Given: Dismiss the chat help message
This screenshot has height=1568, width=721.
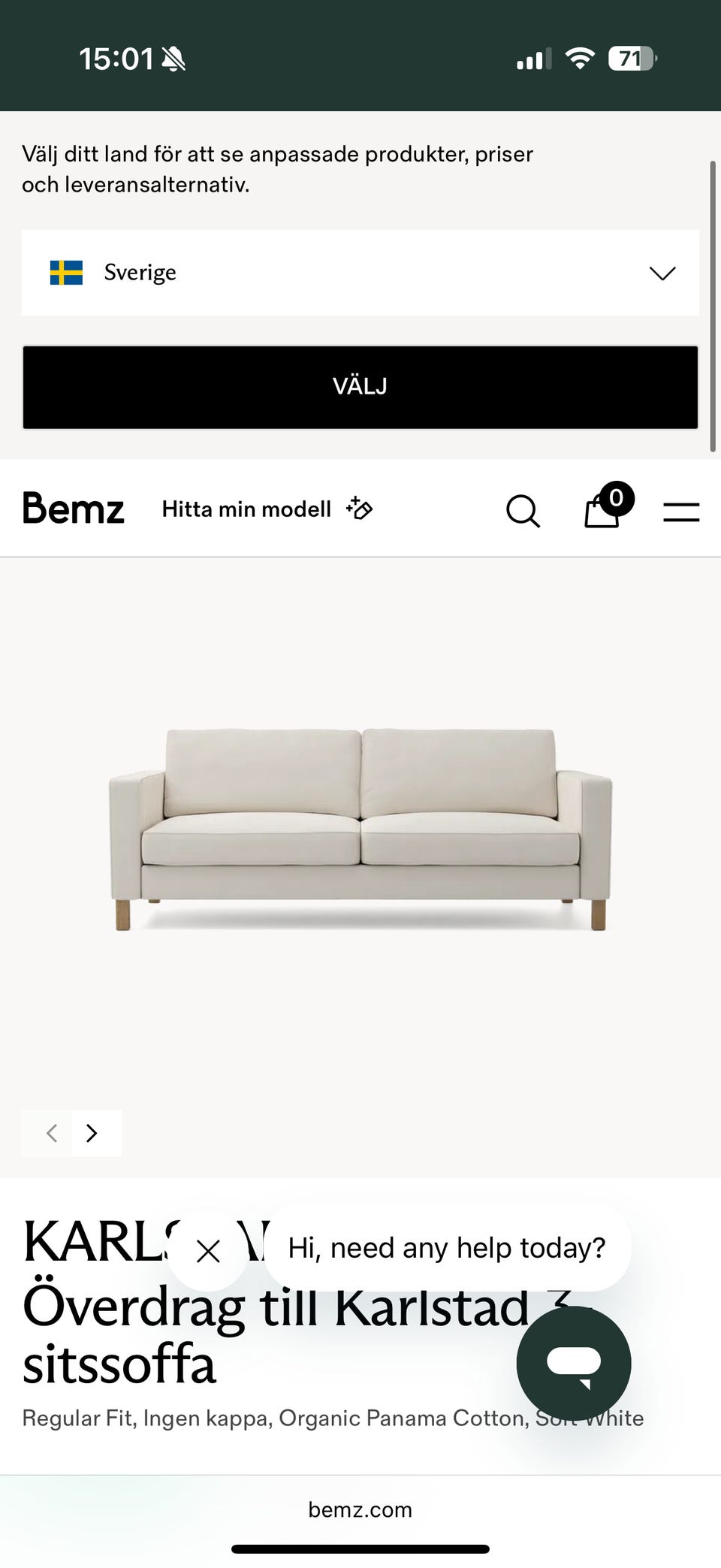Looking at the screenshot, I should 208,1251.
